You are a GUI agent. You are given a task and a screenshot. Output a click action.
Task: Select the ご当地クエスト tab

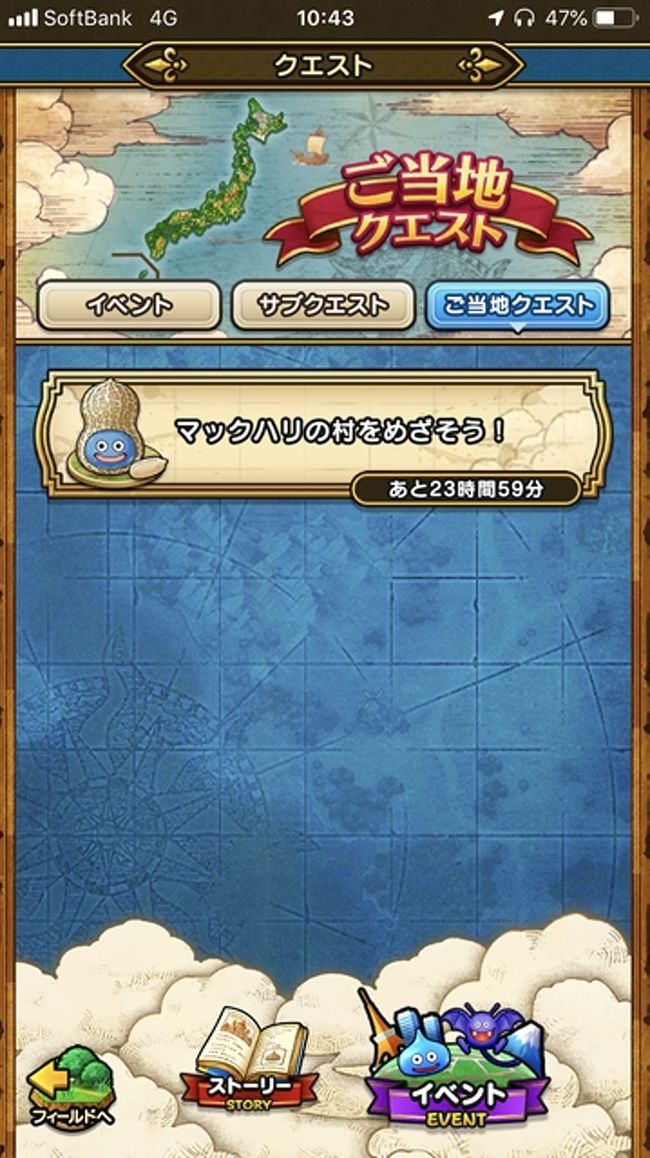[517, 306]
